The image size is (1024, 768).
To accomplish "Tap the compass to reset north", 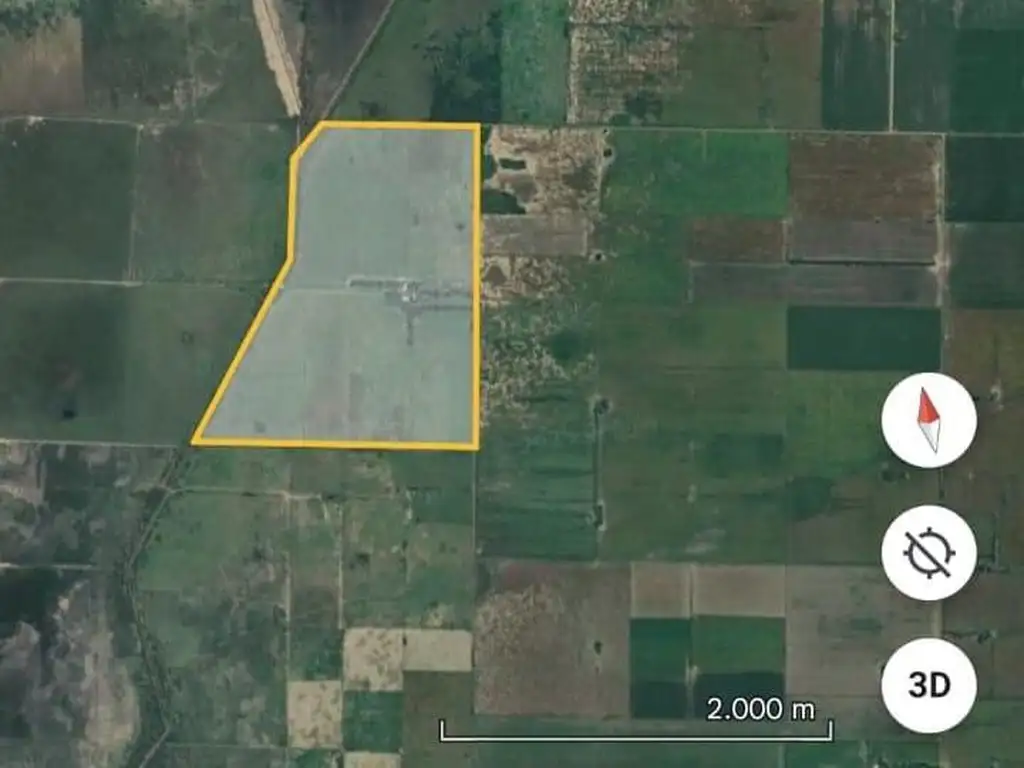I will 929,420.
